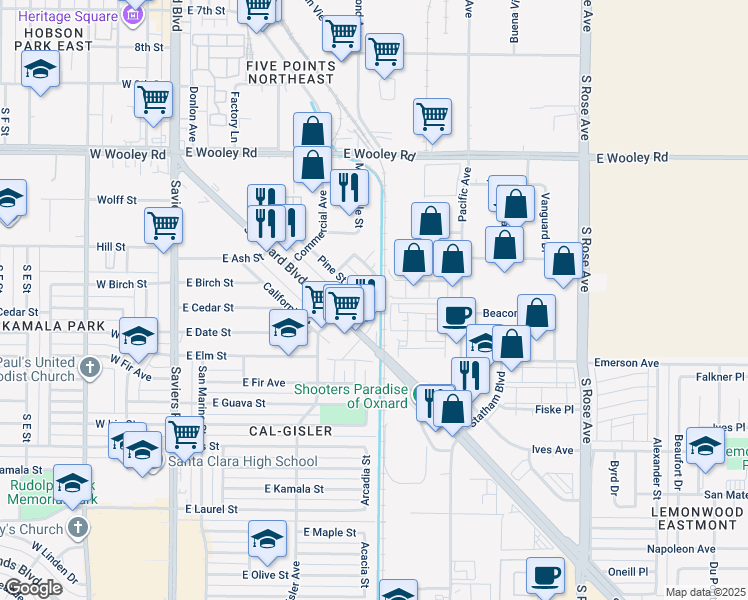Viewport: 748px width, 600px height.
Task: Open the Heritage Square museum marker
Action: click(x=133, y=16)
